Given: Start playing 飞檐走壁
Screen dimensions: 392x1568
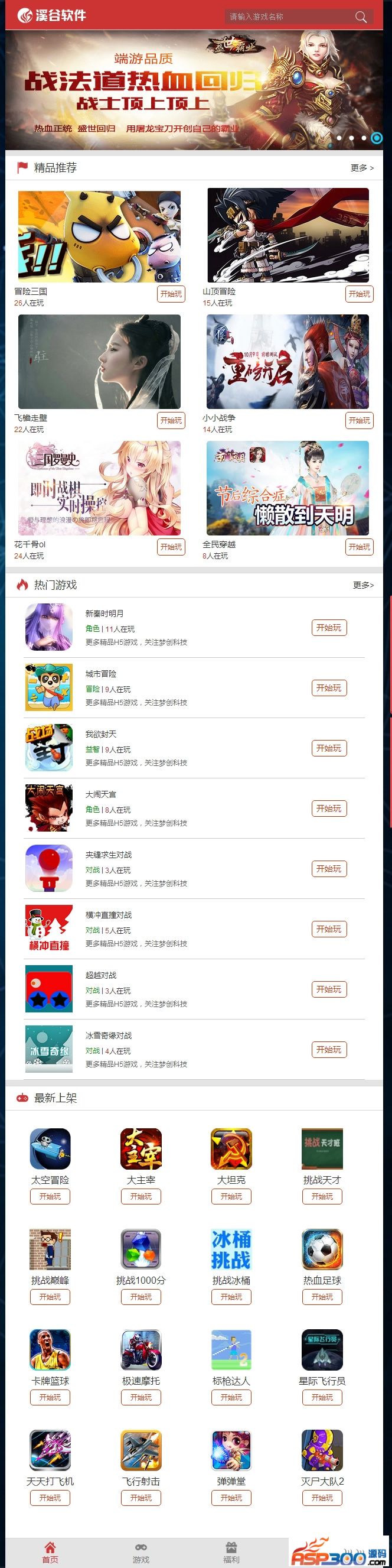Looking at the screenshot, I should pos(171,421).
